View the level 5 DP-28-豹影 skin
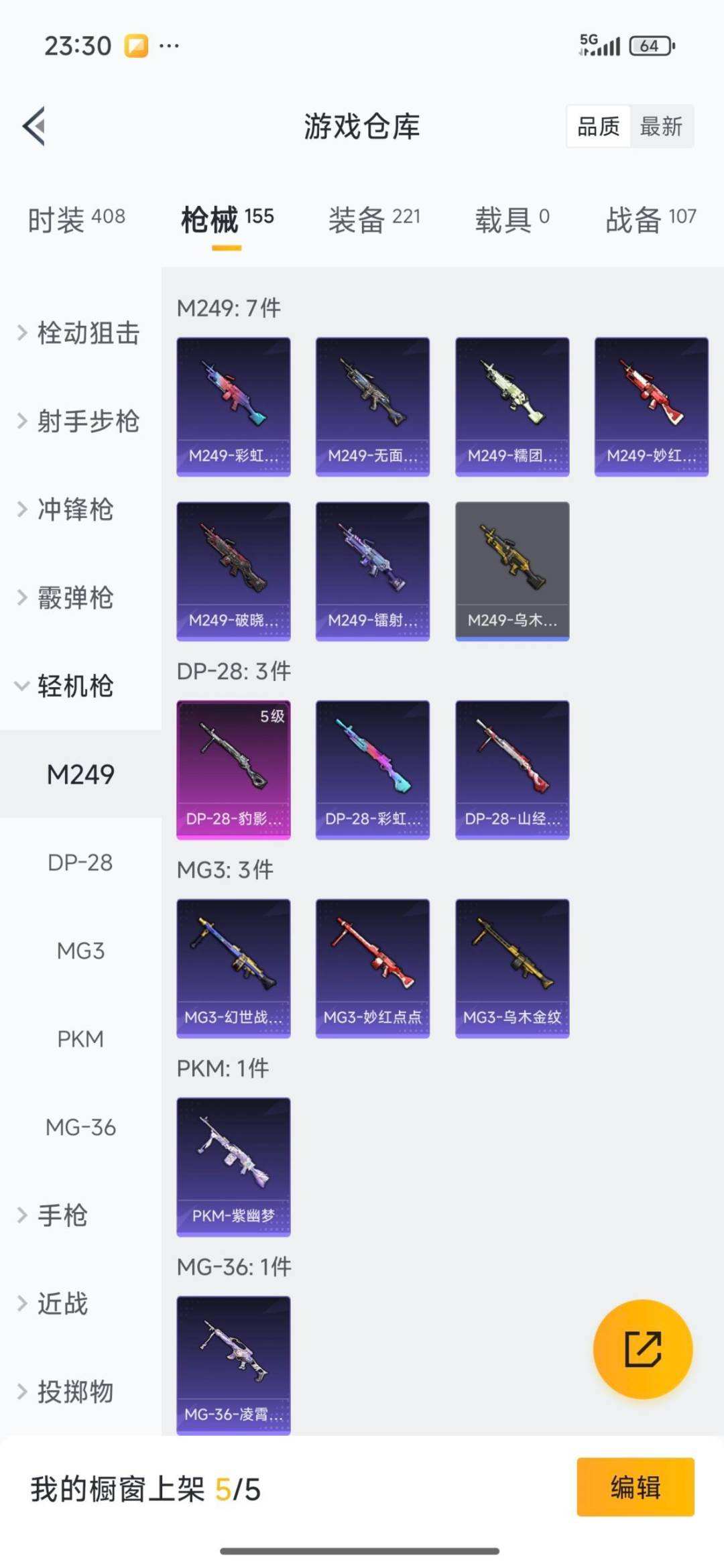Image resolution: width=724 pixels, height=1568 pixels. click(233, 770)
